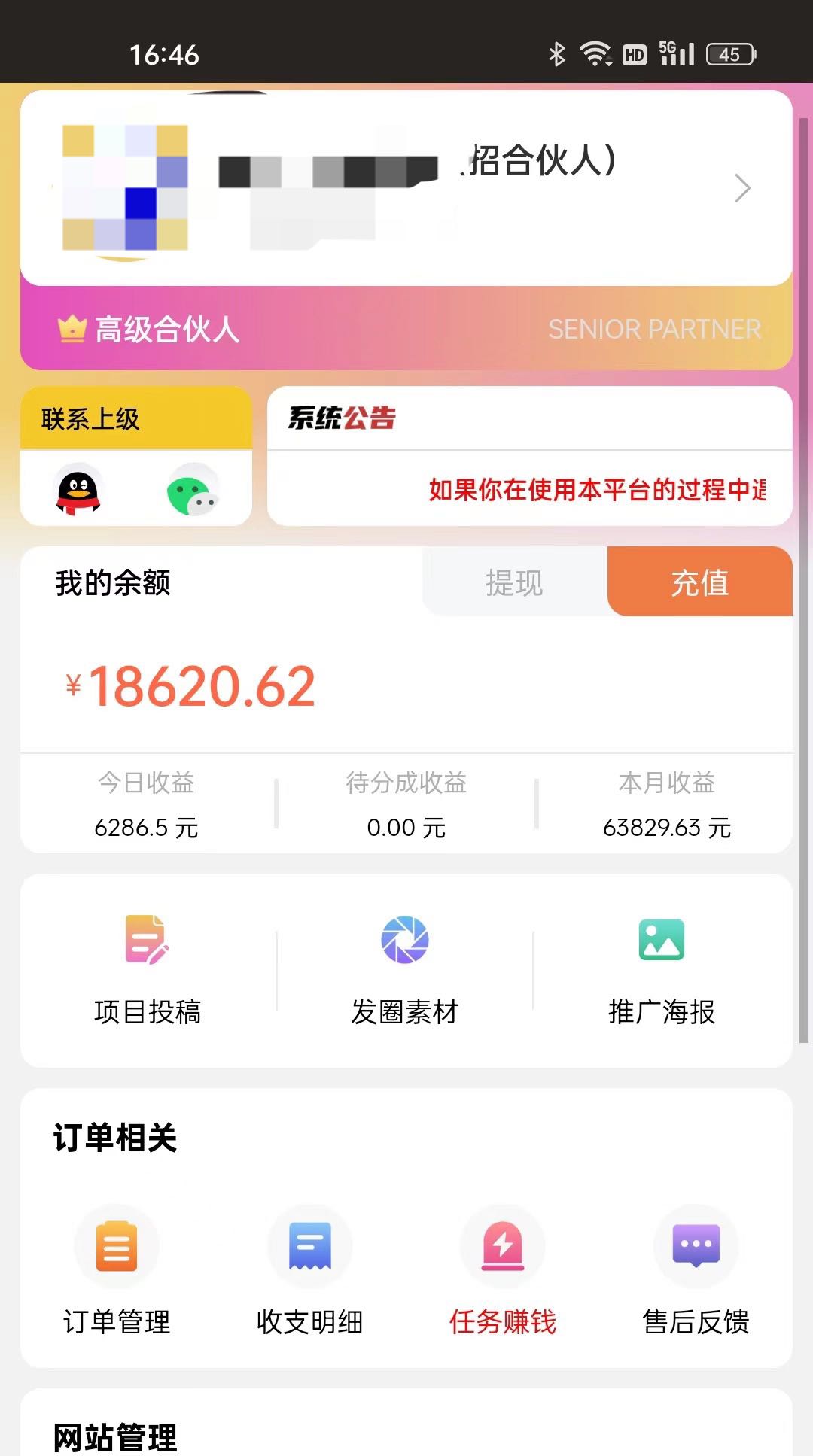This screenshot has height=1456, width=813.
Task: Open 项目投稿
Action: tap(148, 970)
